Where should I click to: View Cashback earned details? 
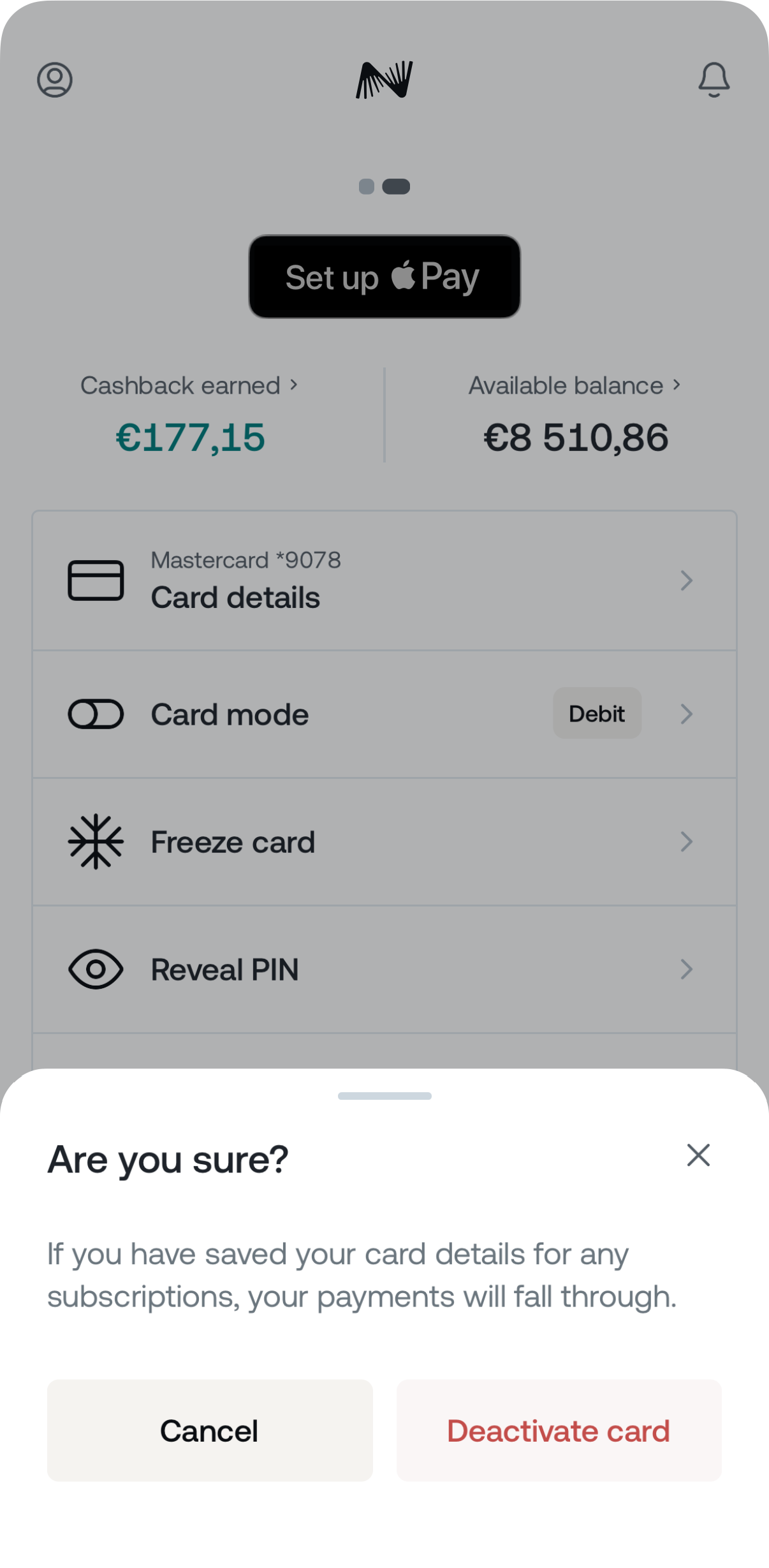tap(189, 386)
